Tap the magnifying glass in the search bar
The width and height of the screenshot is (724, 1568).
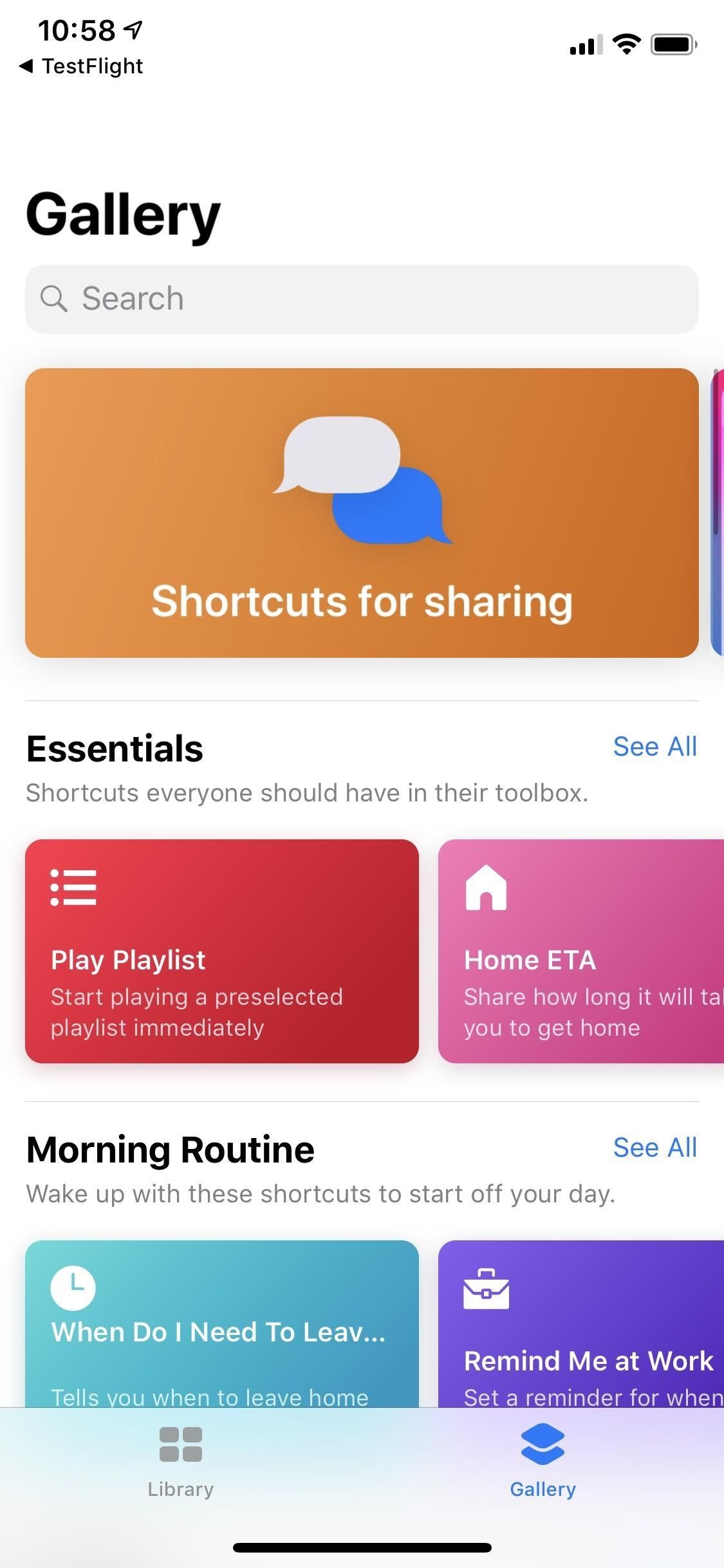point(55,299)
